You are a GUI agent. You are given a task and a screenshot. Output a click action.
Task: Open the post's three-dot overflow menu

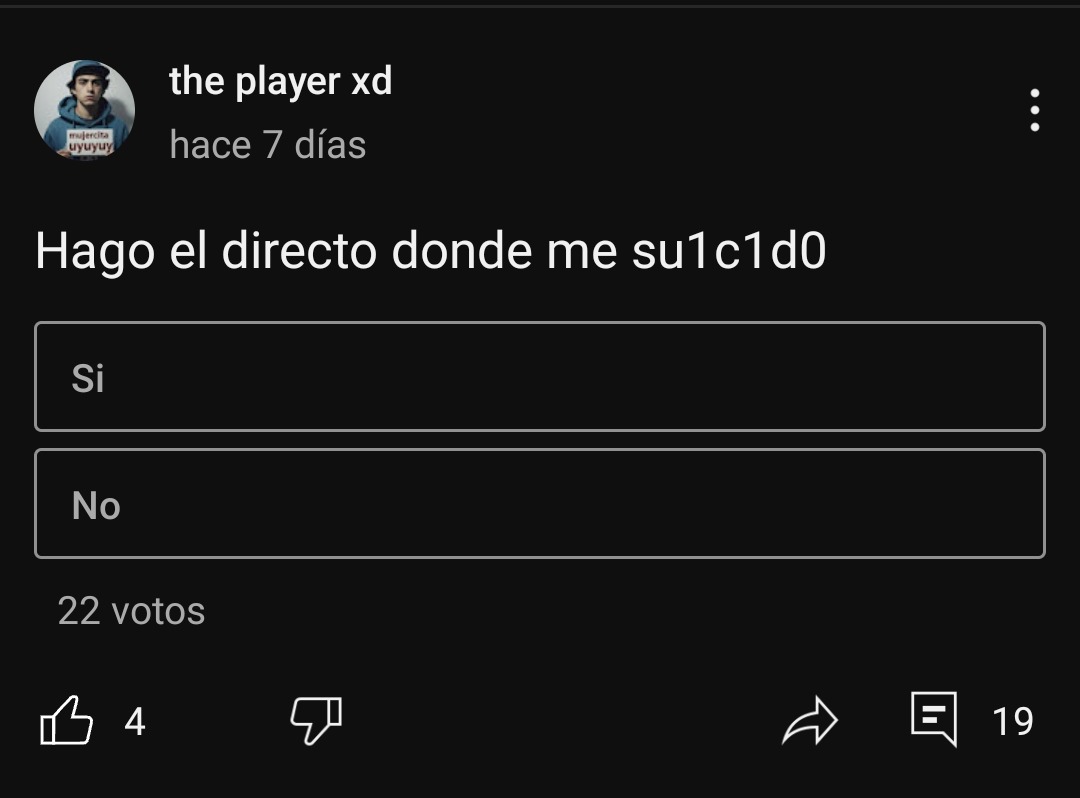(1034, 110)
